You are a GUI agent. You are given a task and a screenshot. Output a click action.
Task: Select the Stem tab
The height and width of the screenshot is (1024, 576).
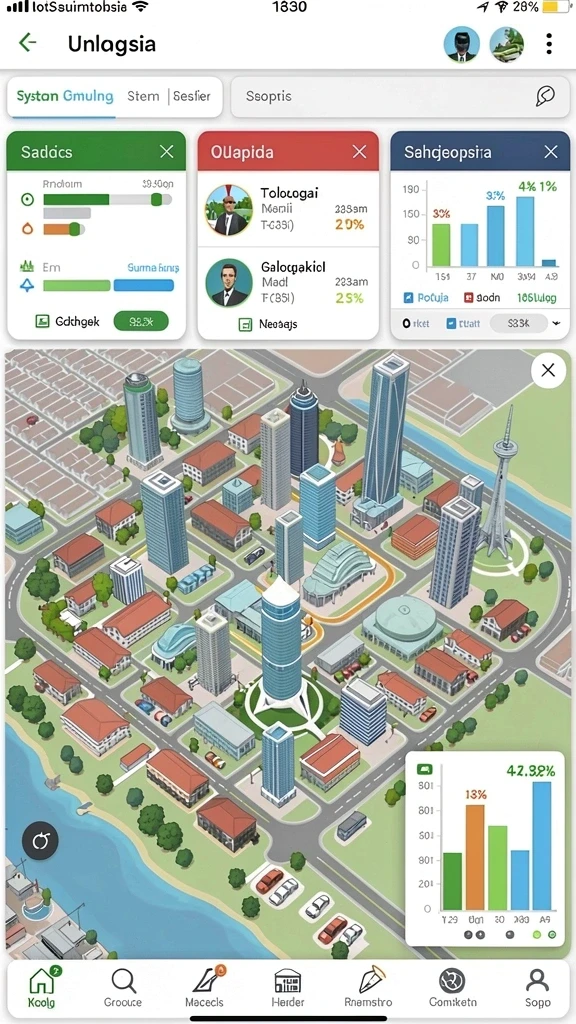pos(143,97)
